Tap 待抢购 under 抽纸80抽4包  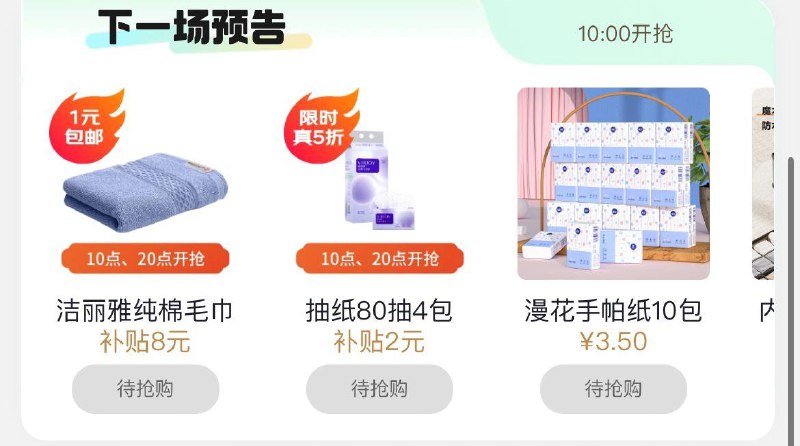click(x=379, y=389)
